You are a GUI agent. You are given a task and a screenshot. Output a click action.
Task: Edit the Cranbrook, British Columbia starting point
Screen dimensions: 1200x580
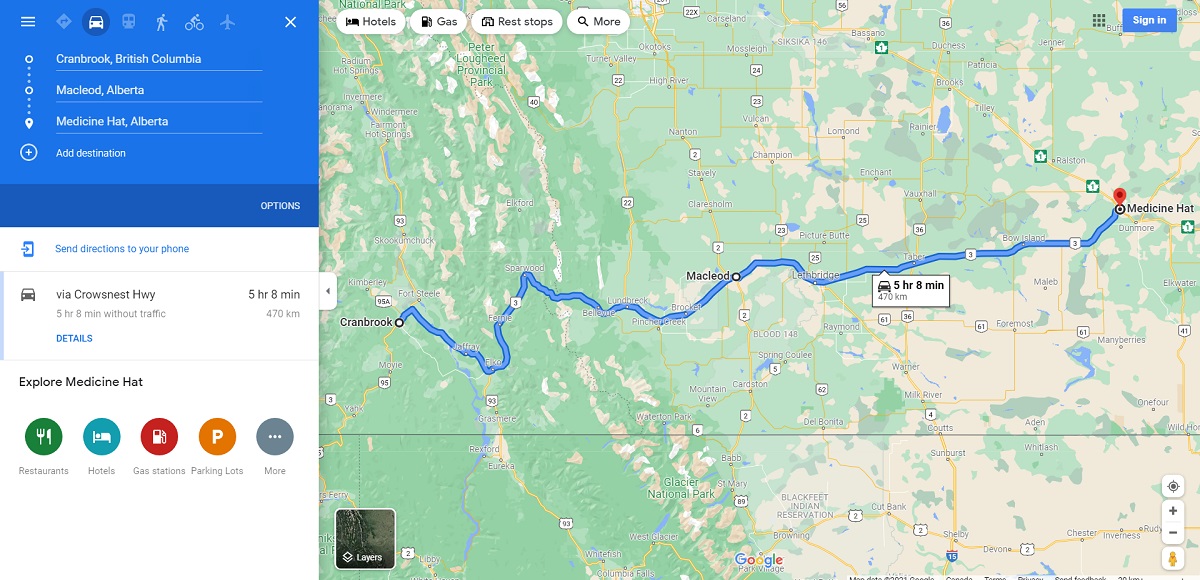point(158,59)
